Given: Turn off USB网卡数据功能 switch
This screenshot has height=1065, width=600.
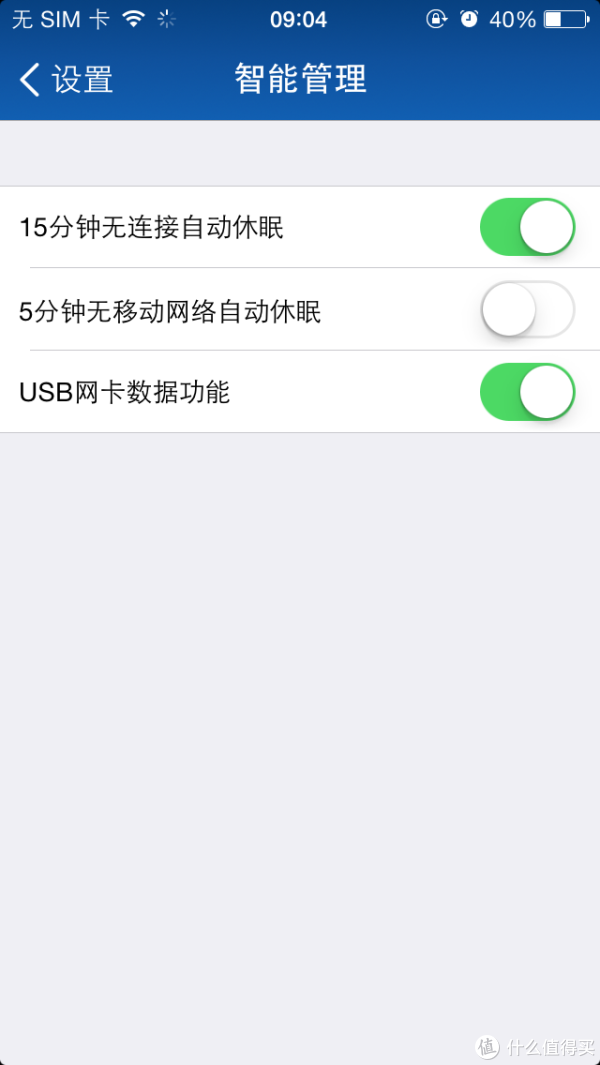Looking at the screenshot, I should (527, 392).
